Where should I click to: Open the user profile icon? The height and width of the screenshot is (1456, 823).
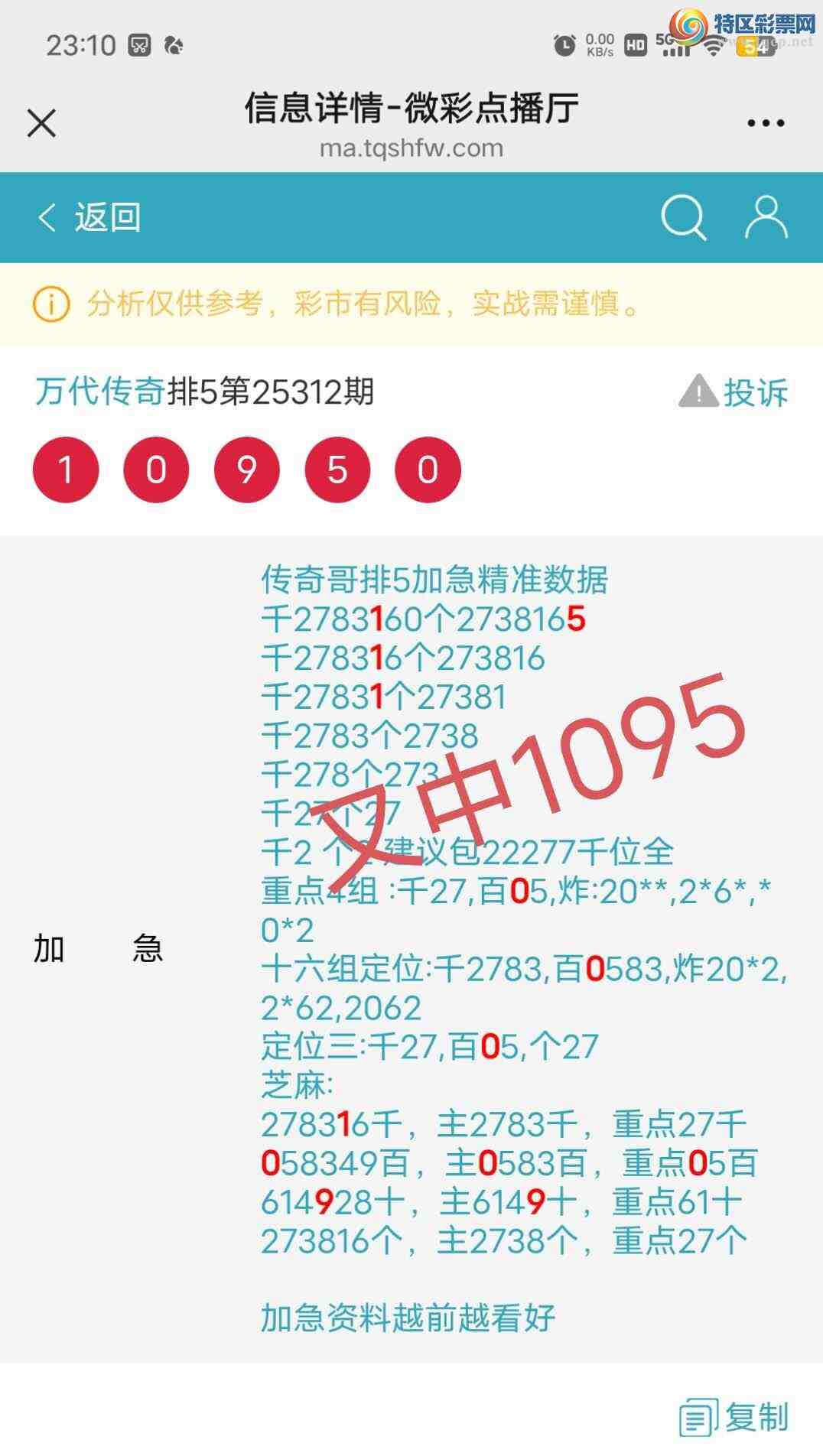pyautogui.click(x=765, y=217)
